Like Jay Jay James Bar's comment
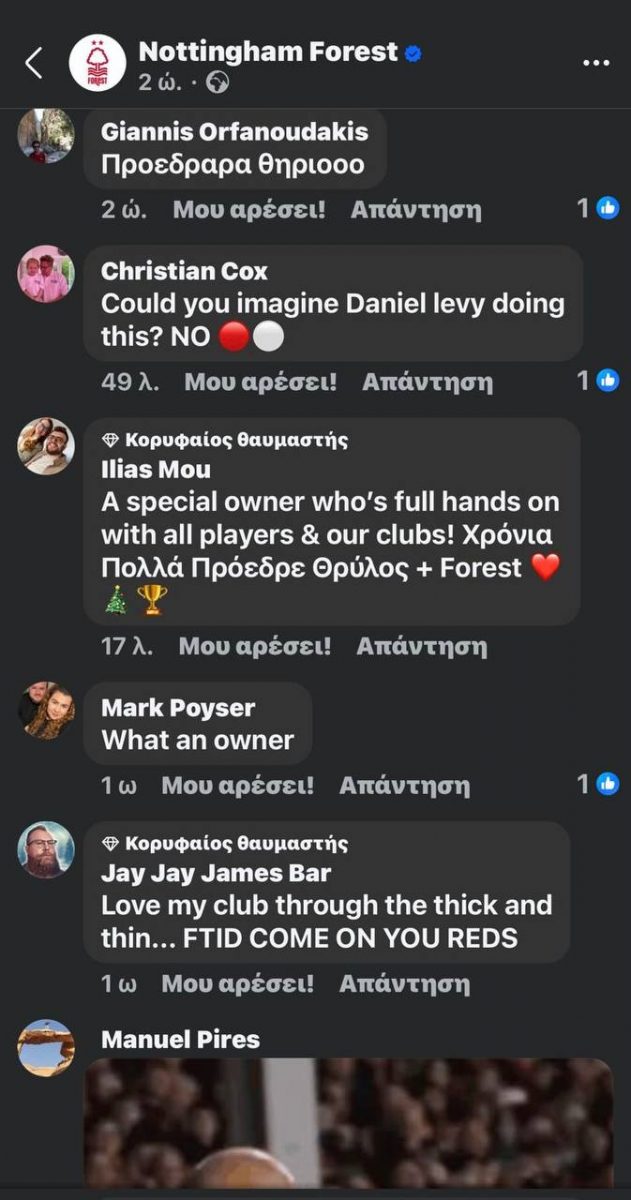The image size is (631, 1200). pos(238,984)
